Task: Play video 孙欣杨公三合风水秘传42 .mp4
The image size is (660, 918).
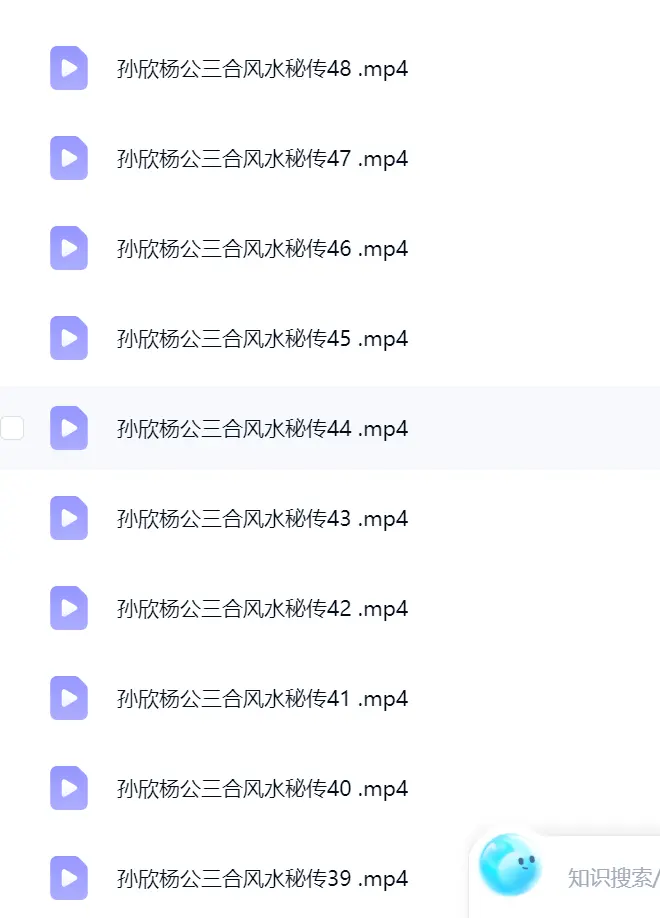Action: point(262,609)
